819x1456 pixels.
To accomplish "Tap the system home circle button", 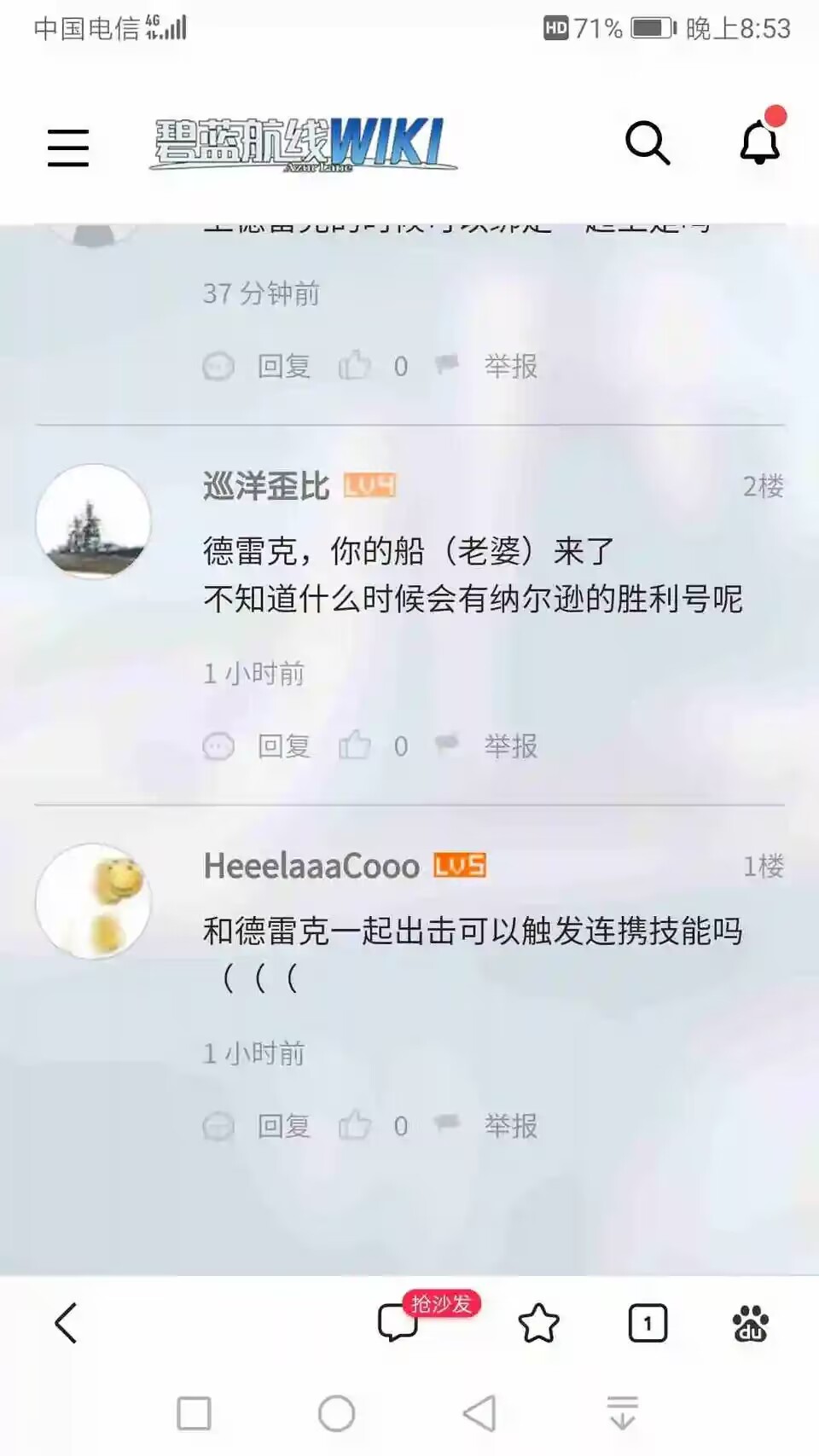I will pos(336,1413).
